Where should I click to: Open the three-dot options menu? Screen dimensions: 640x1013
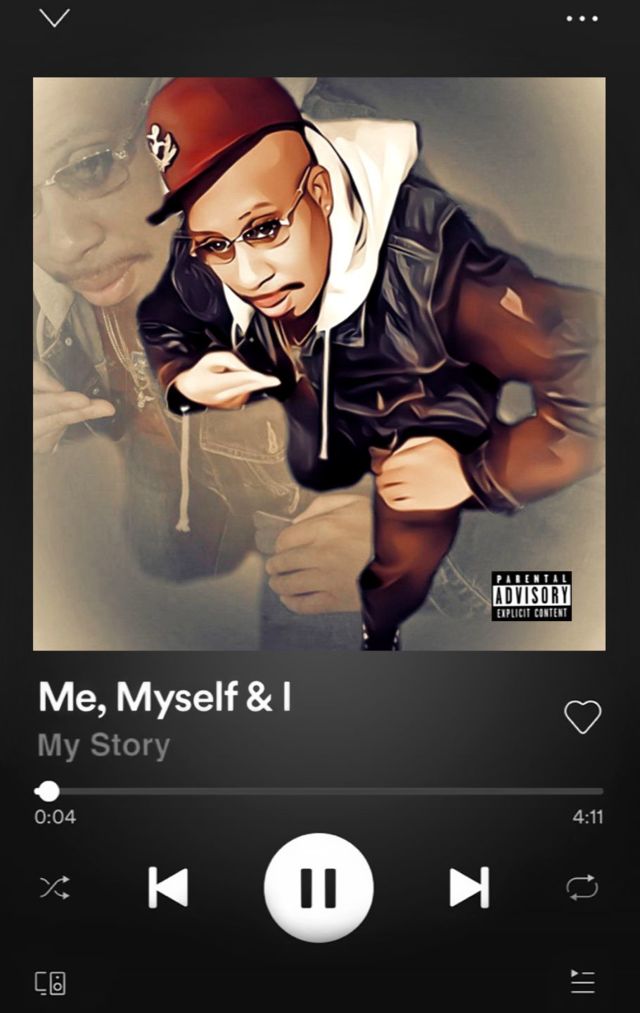click(581, 18)
